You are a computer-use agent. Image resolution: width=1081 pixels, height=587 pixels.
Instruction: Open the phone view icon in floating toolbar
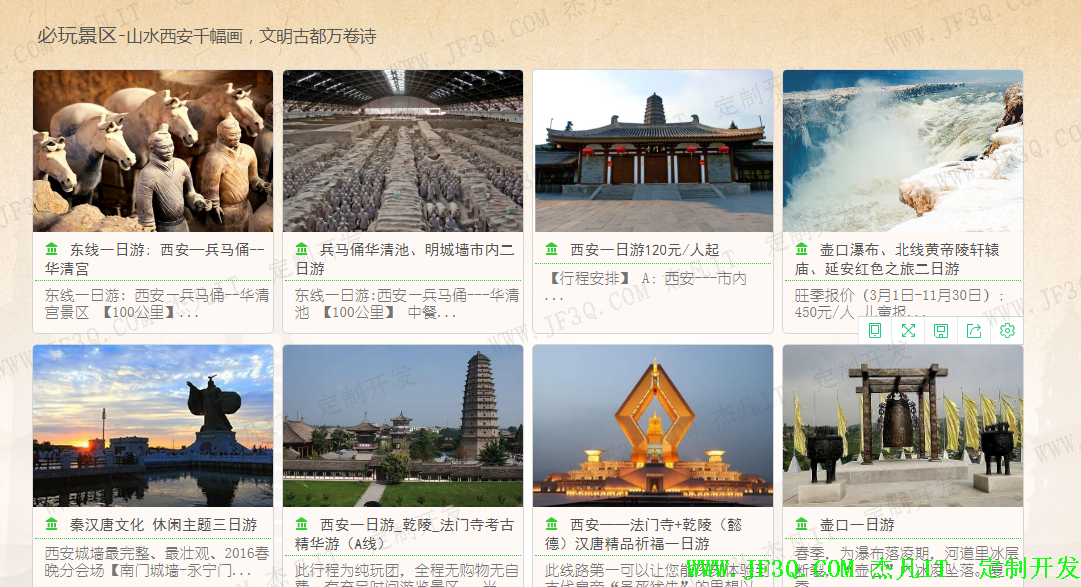pos(875,331)
